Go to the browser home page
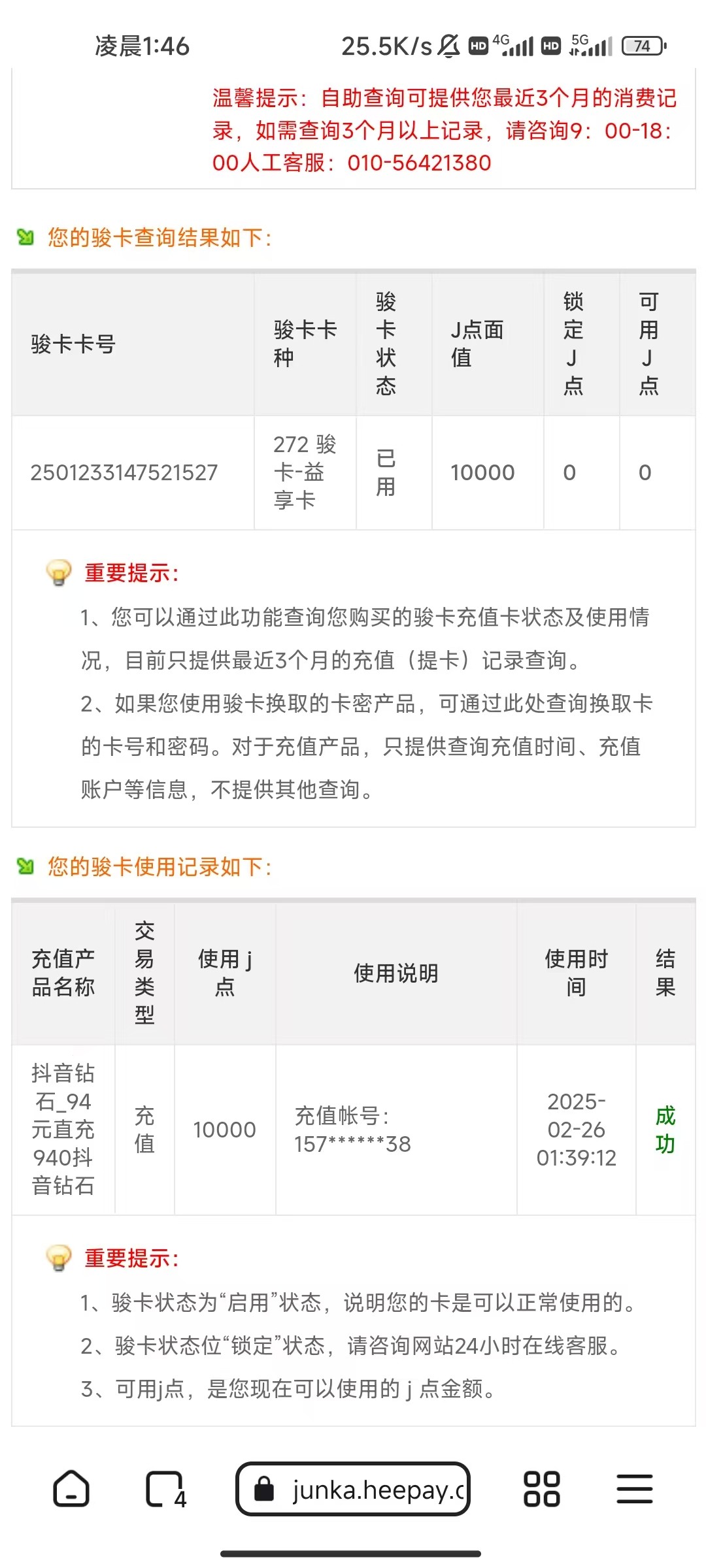The image size is (706, 1568). (71, 1489)
